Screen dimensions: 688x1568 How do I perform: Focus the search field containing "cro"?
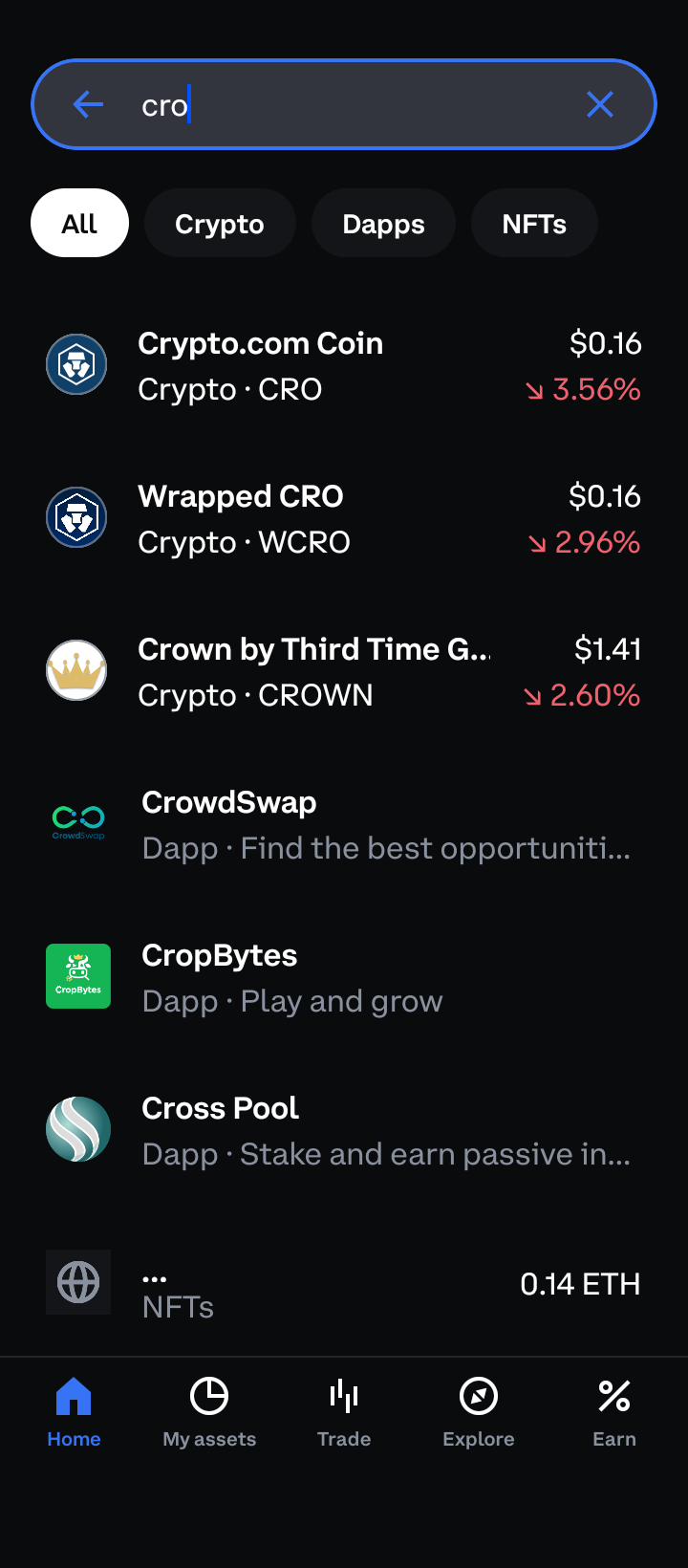[354, 105]
